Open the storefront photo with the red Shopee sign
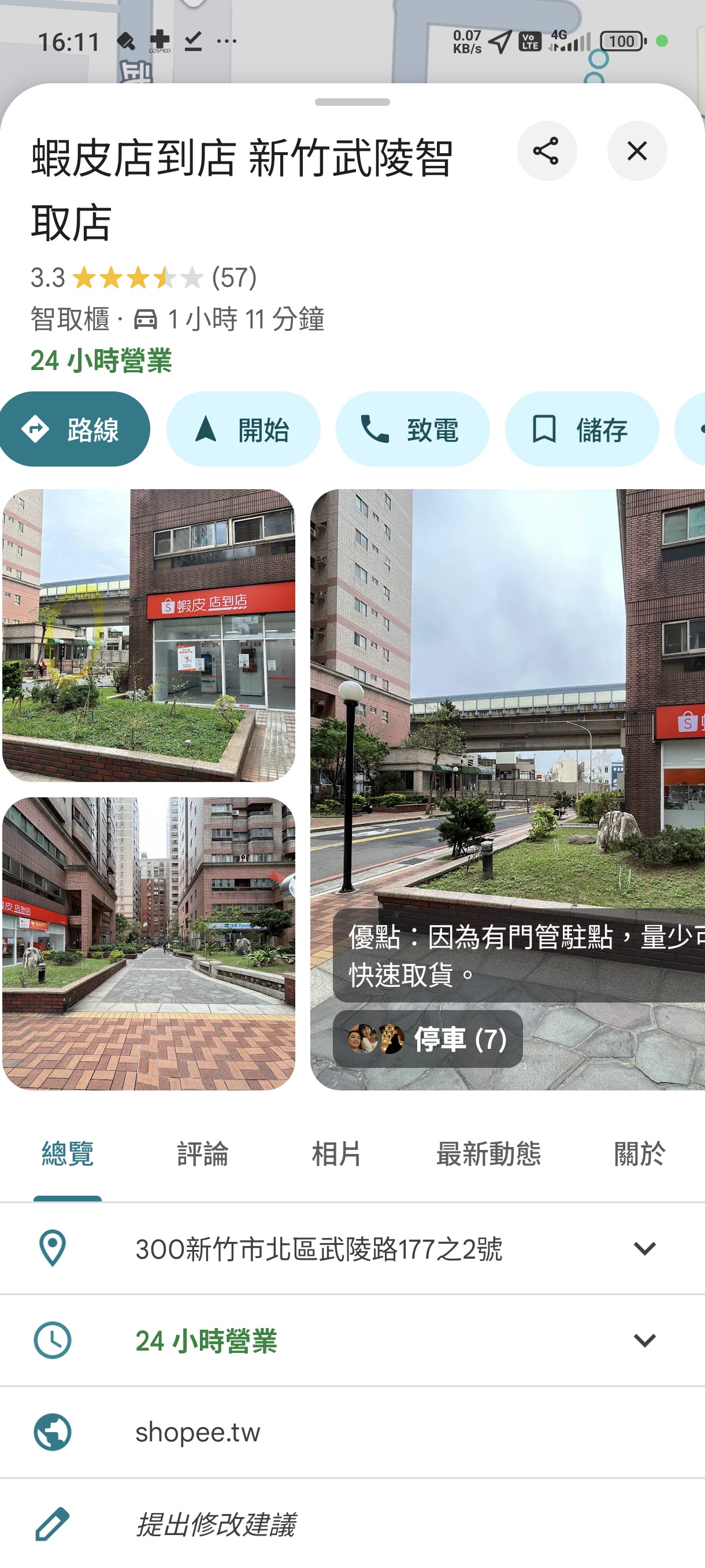The width and height of the screenshot is (705, 1568). pos(149,635)
